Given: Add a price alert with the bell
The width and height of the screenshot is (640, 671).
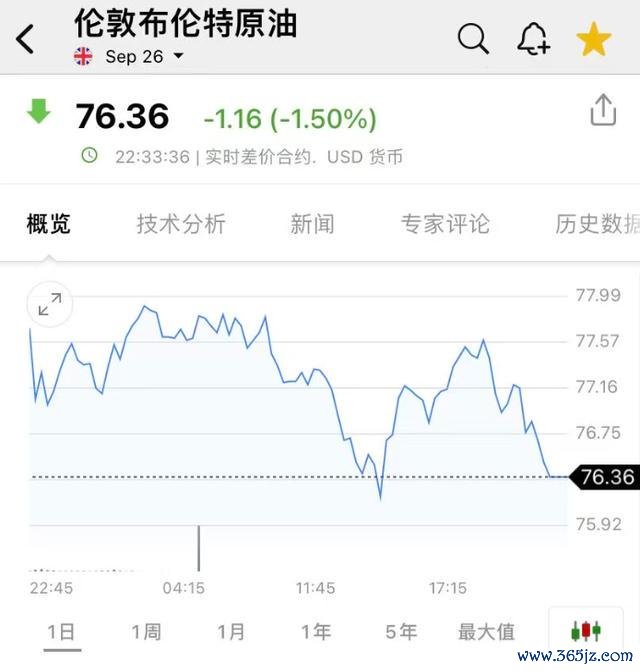Looking at the screenshot, I should click(533, 39).
